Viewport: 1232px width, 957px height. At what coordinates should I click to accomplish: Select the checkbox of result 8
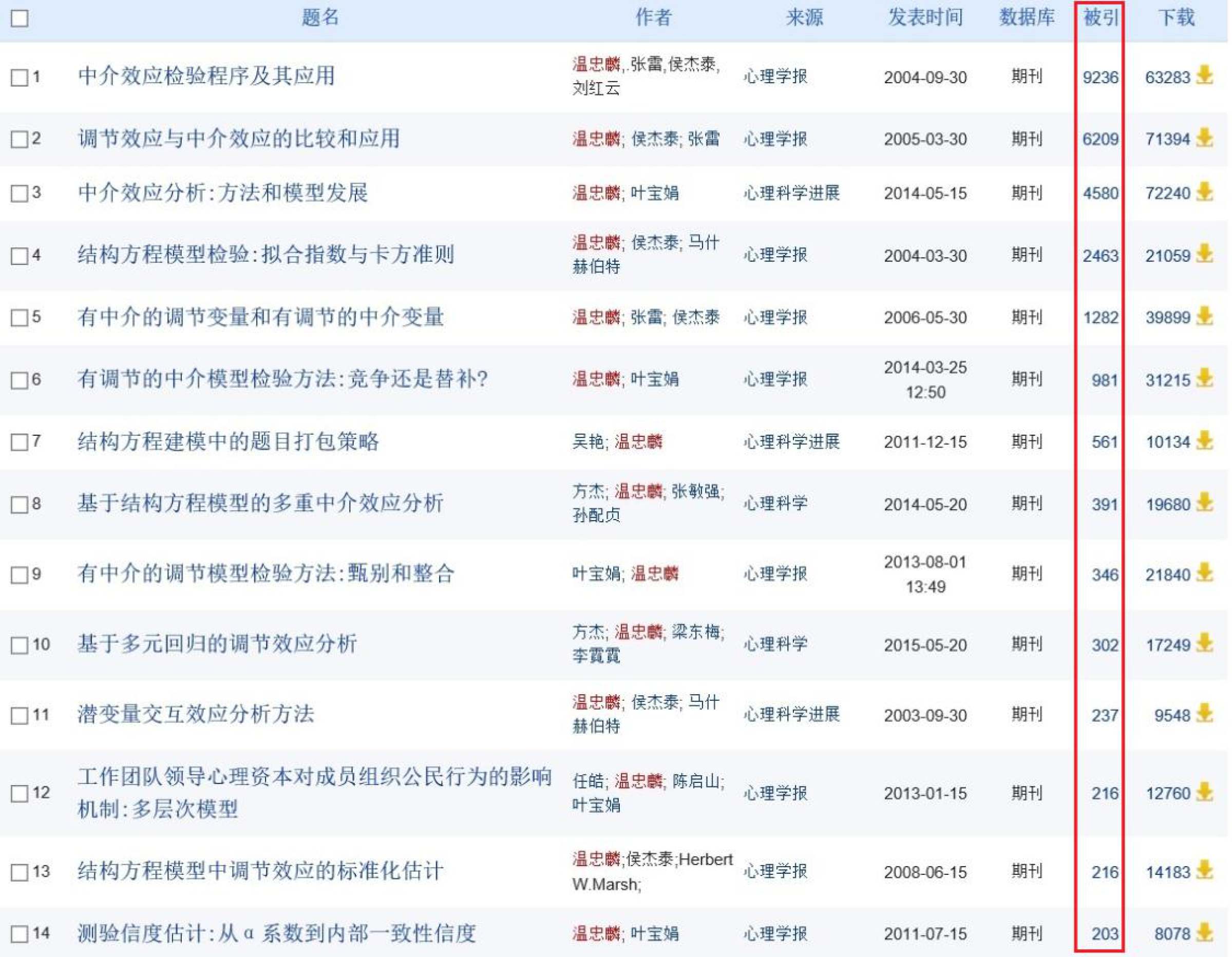20,504
